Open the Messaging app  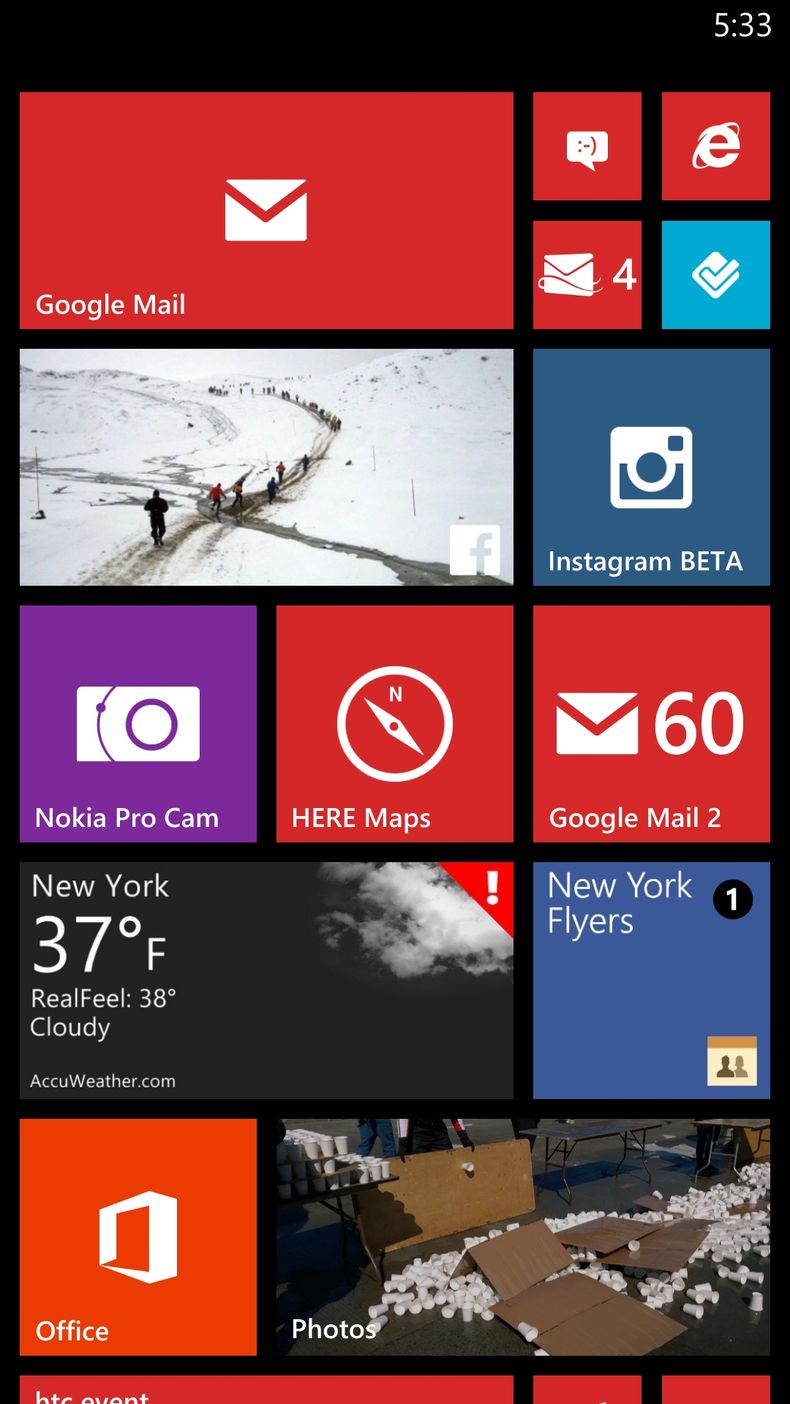tap(587, 145)
